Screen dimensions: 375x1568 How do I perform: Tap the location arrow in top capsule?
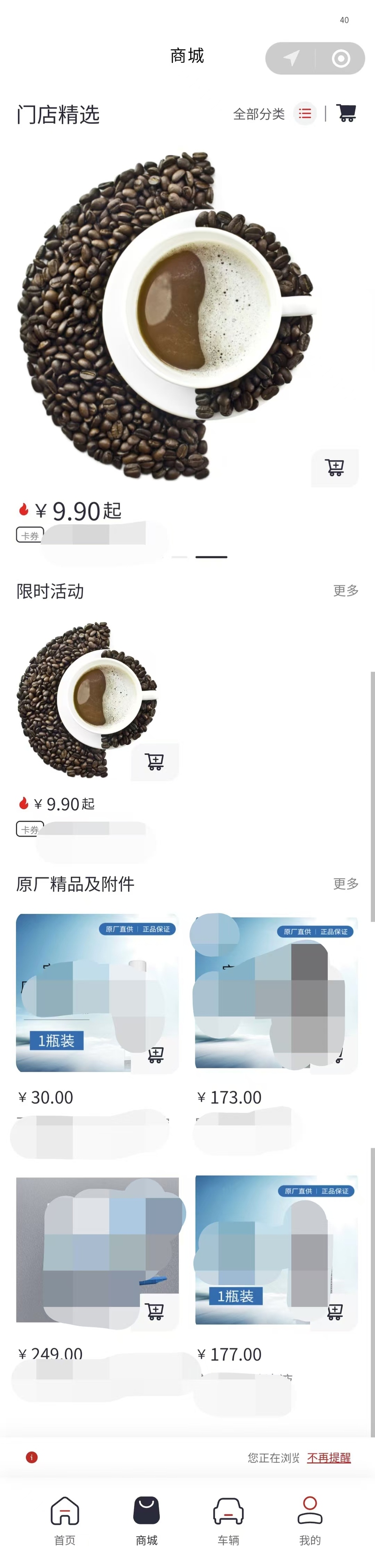pyautogui.click(x=291, y=59)
